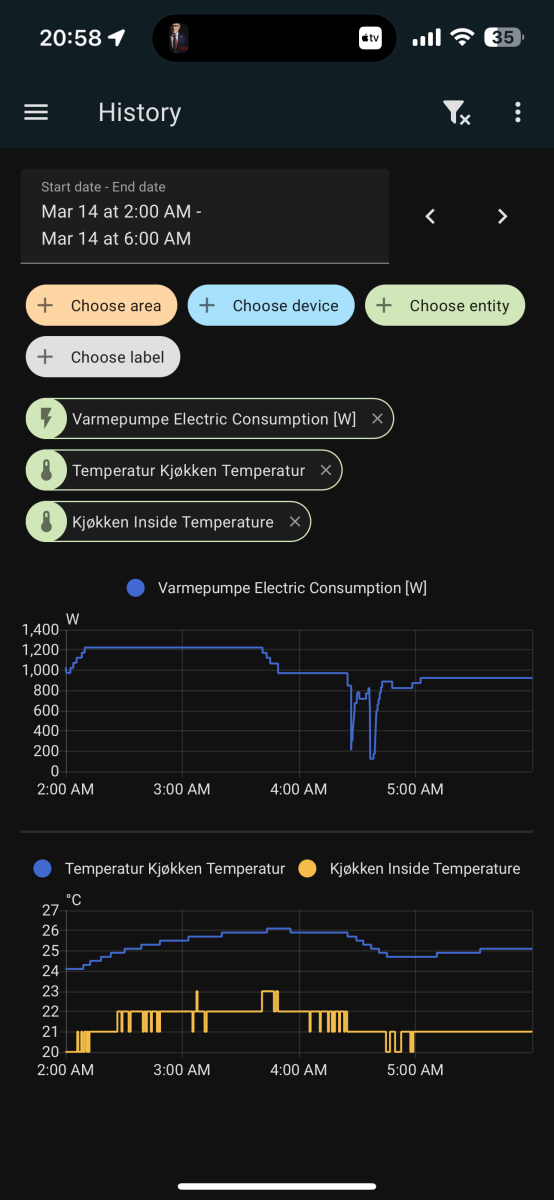Screen dimensions: 554x1200
Task: Toggle Temperatur Kjøkken Temperatur legend series
Action: [160, 869]
